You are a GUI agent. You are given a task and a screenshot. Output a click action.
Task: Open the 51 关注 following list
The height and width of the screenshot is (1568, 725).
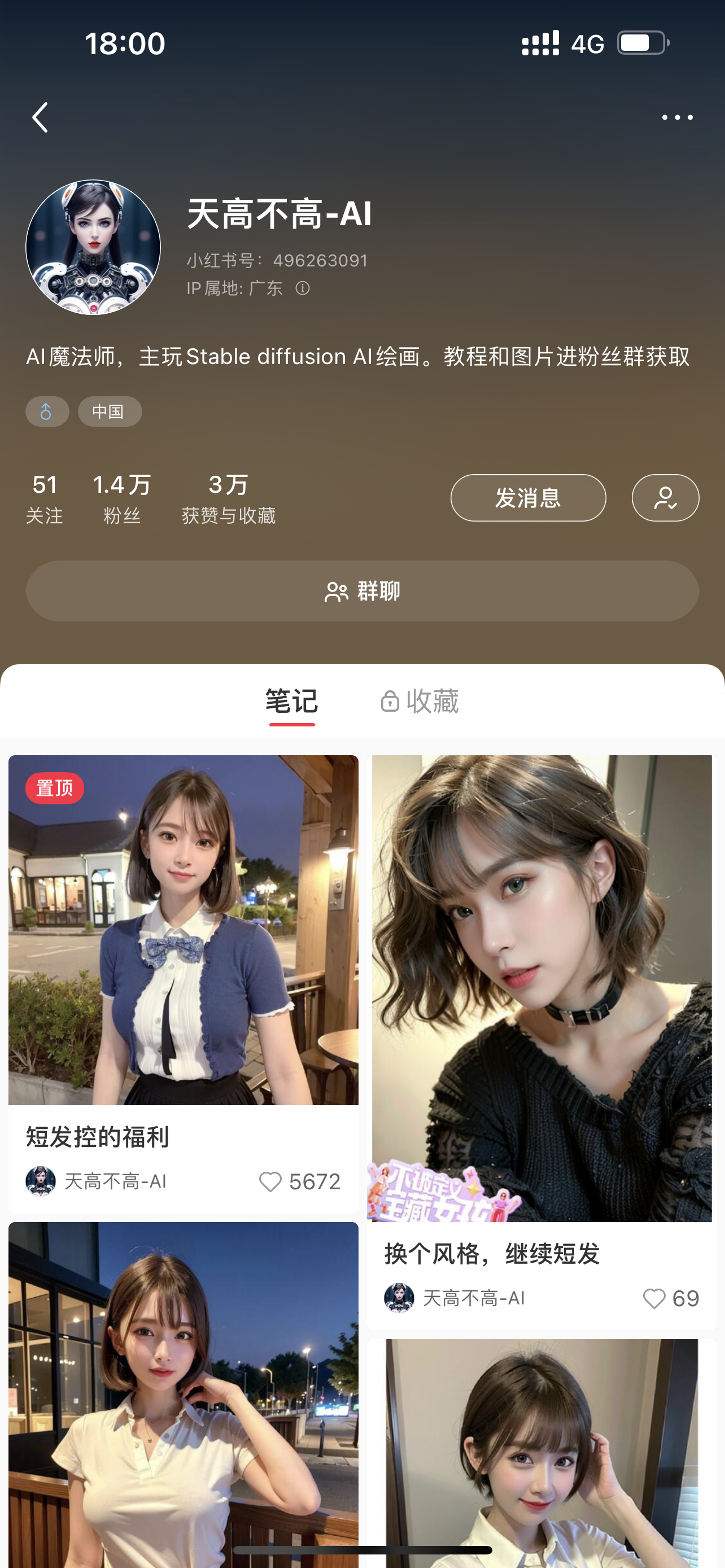45,498
